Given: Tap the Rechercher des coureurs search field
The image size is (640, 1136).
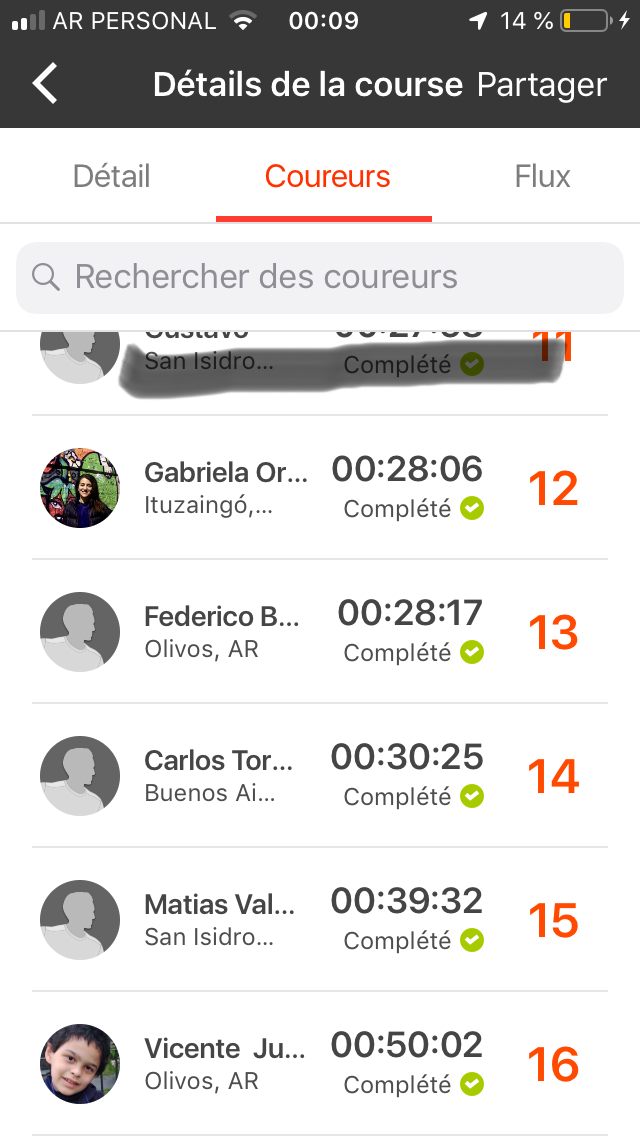Looking at the screenshot, I should coord(320,277).
